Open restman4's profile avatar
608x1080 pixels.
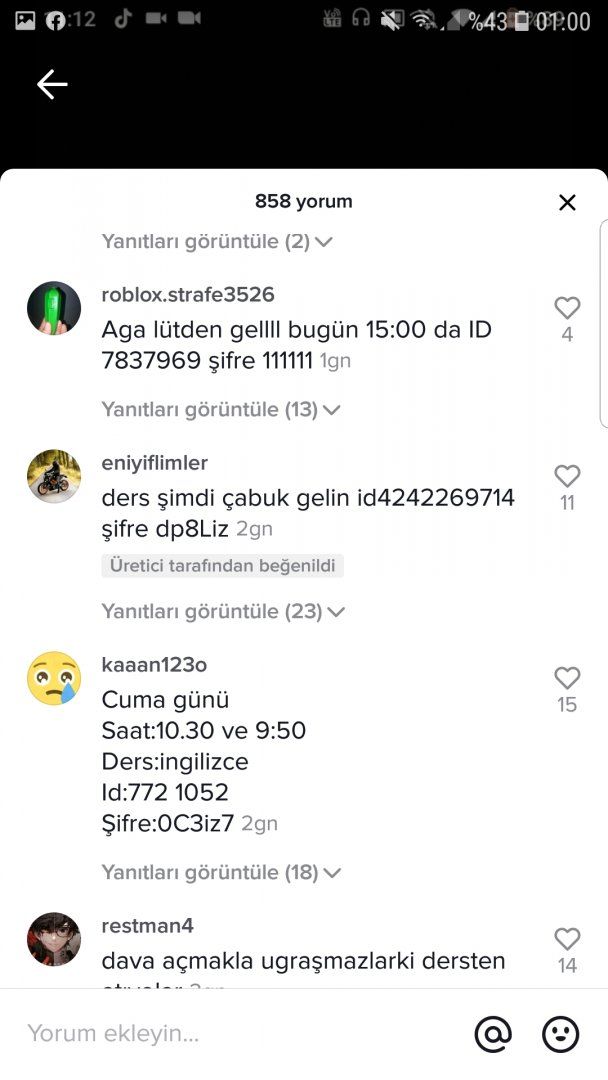click(x=54, y=939)
